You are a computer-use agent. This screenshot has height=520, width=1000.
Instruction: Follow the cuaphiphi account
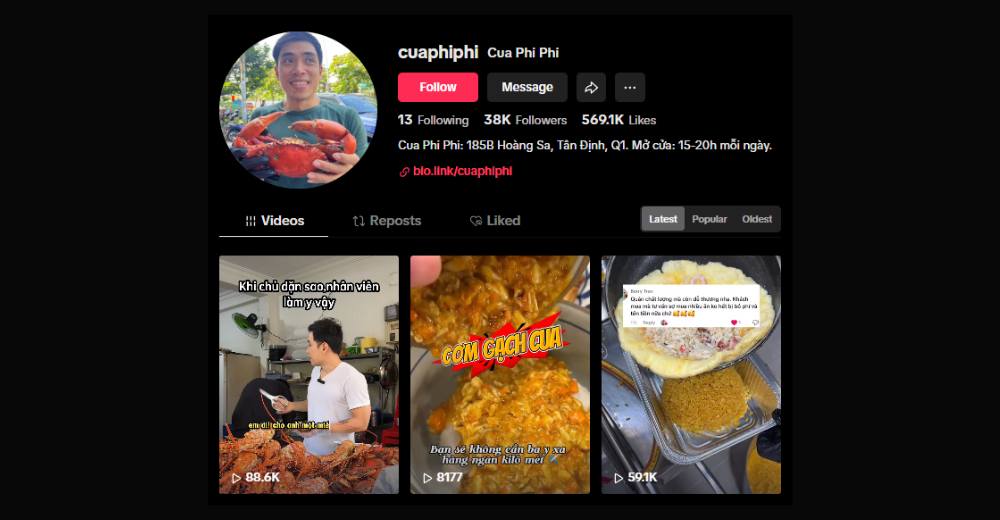(437, 87)
